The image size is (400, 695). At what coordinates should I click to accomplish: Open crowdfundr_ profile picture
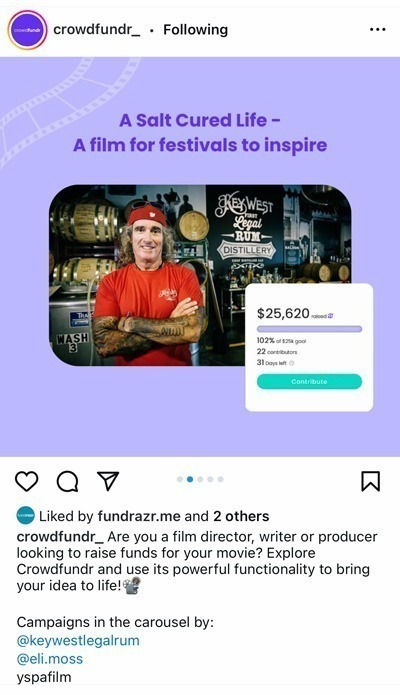[27, 30]
